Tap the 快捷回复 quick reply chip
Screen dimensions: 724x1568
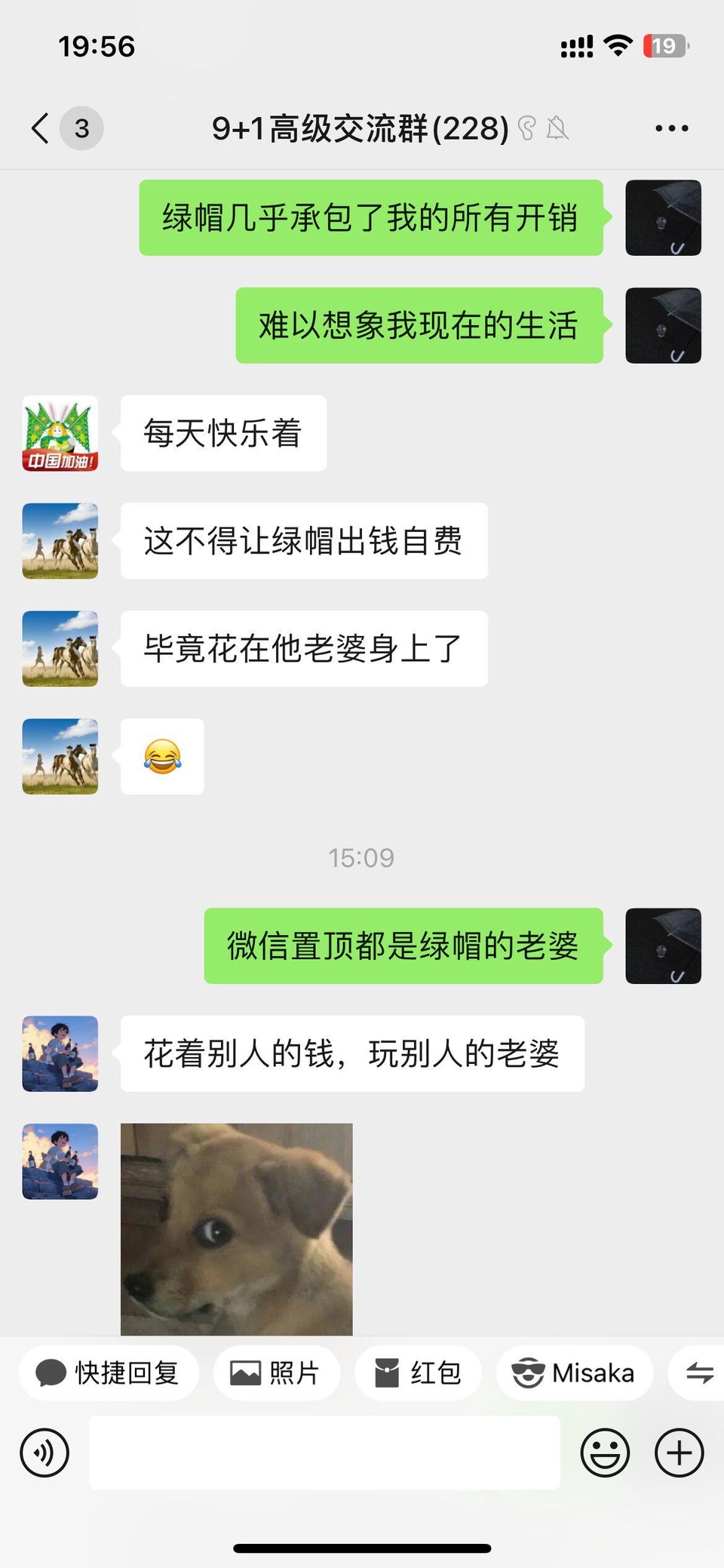coord(109,1373)
